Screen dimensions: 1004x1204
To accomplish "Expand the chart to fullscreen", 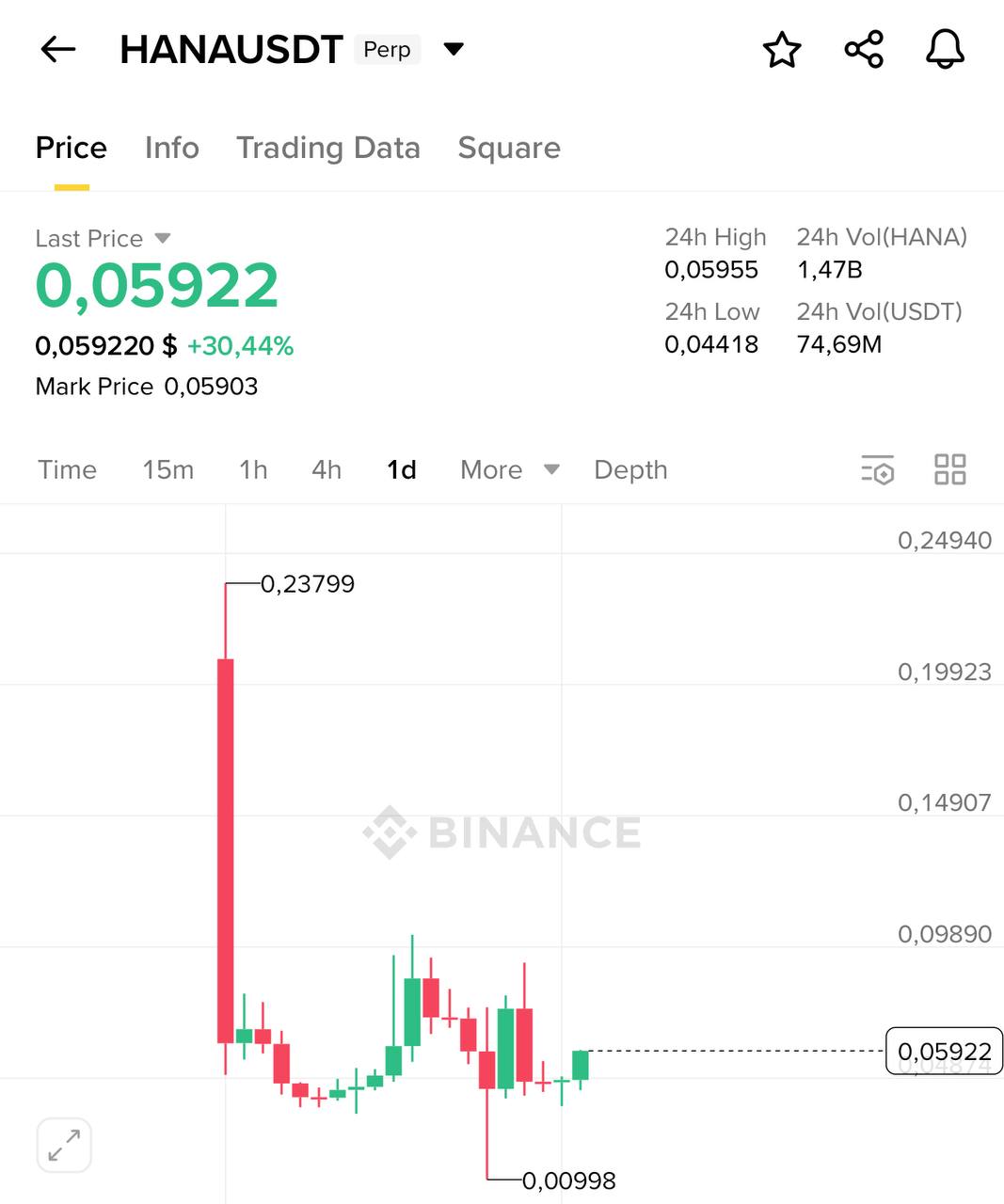I will [64, 1145].
